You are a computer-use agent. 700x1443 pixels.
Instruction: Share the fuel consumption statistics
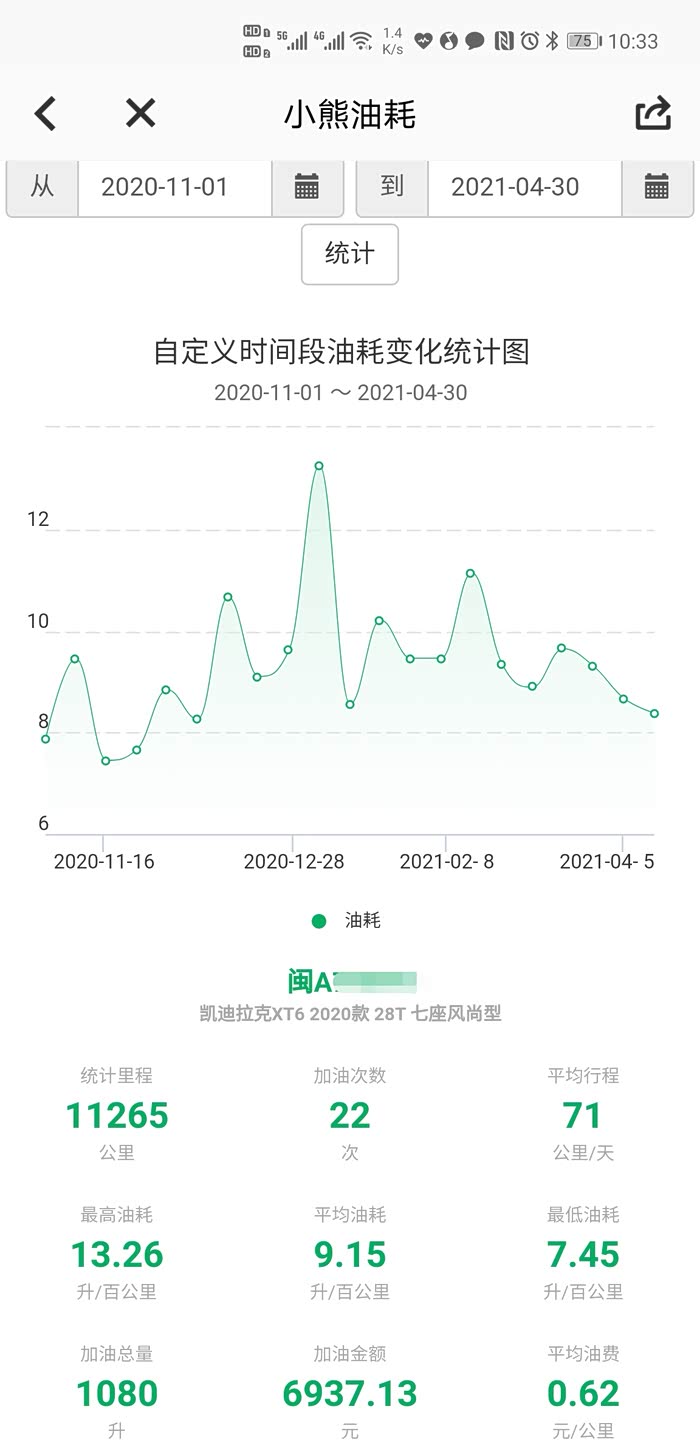(653, 114)
